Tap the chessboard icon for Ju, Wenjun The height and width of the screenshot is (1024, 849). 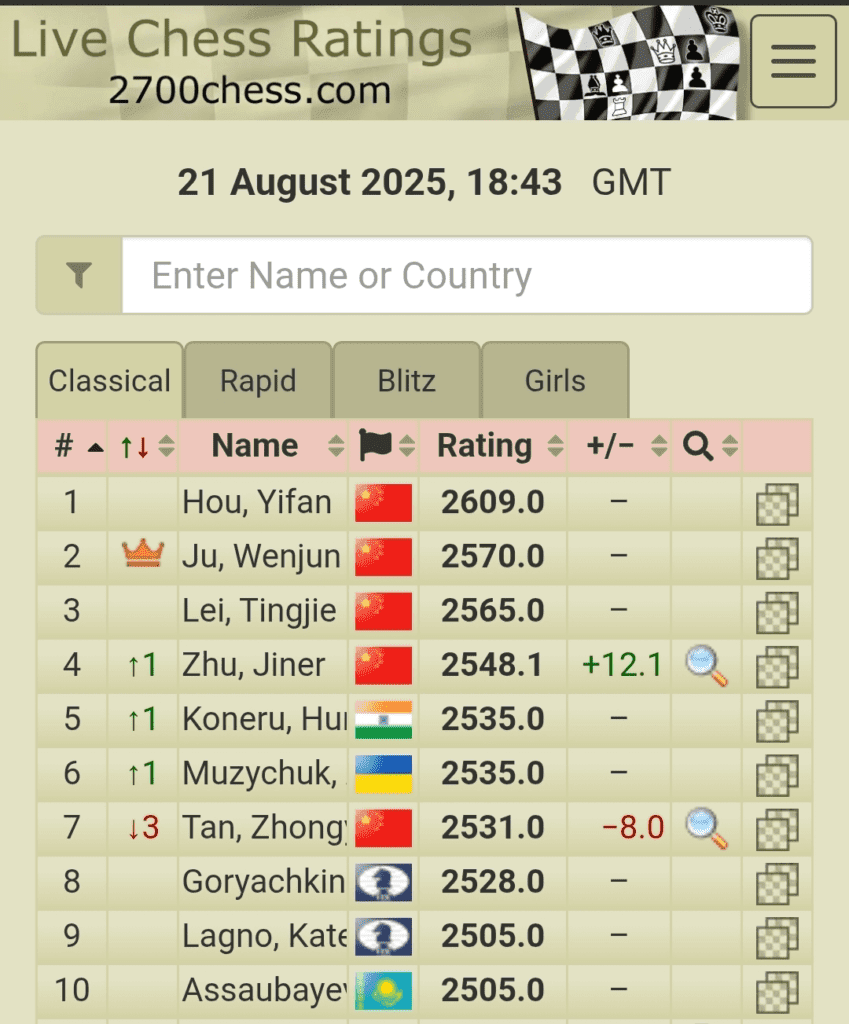[777, 557]
